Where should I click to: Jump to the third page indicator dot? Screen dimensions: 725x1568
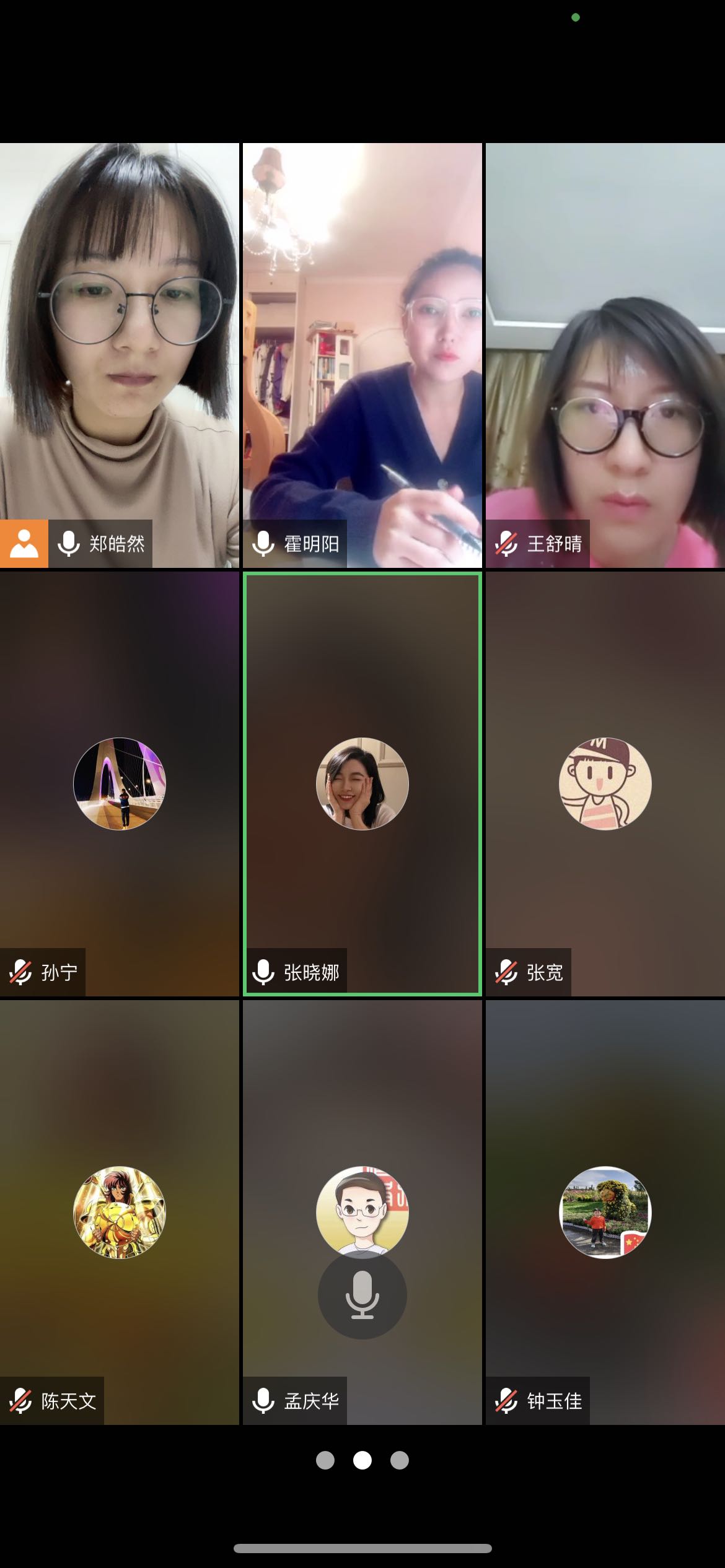(x=400, y=1460)
